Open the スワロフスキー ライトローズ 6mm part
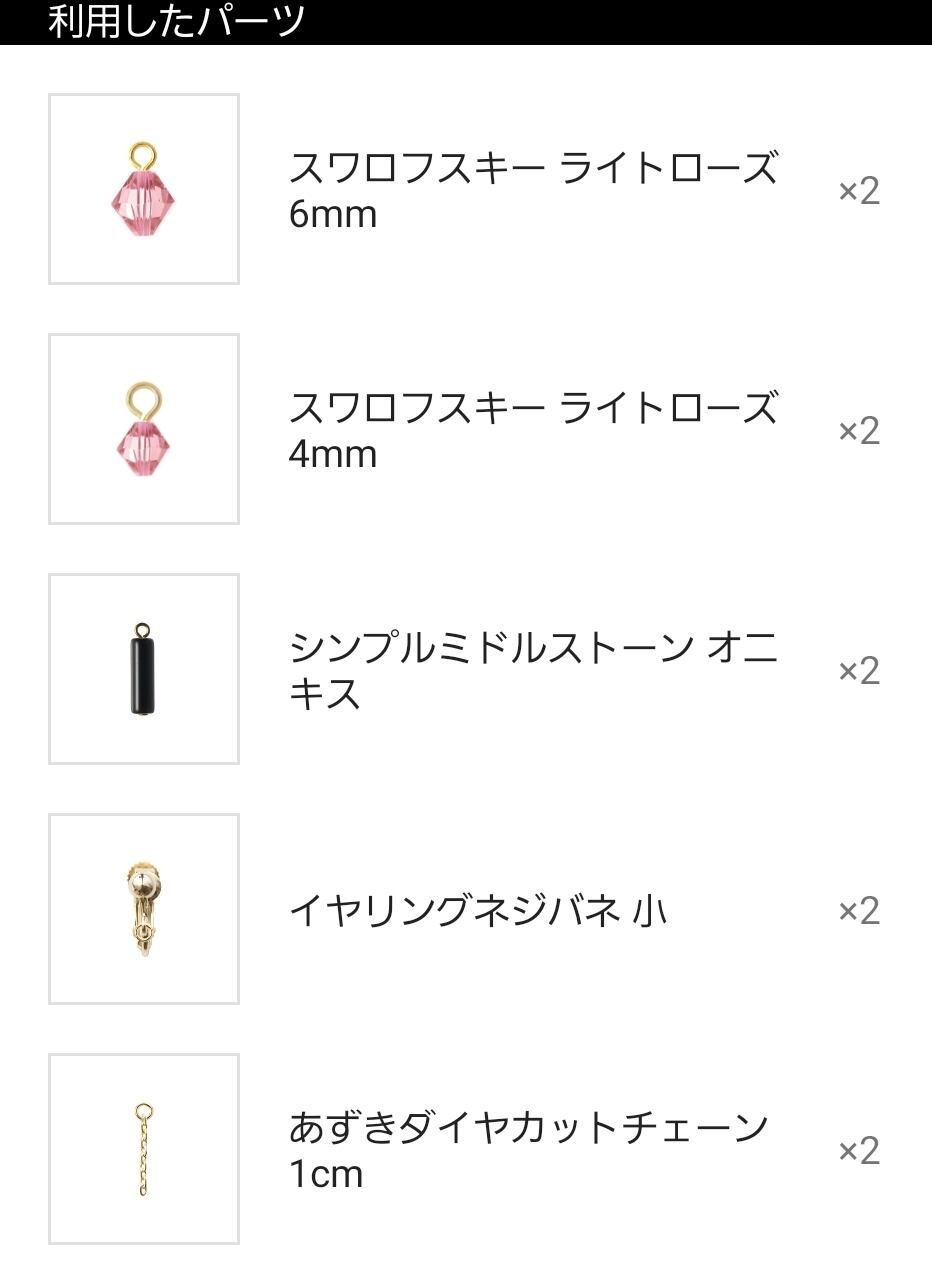 tap(466, 189)
